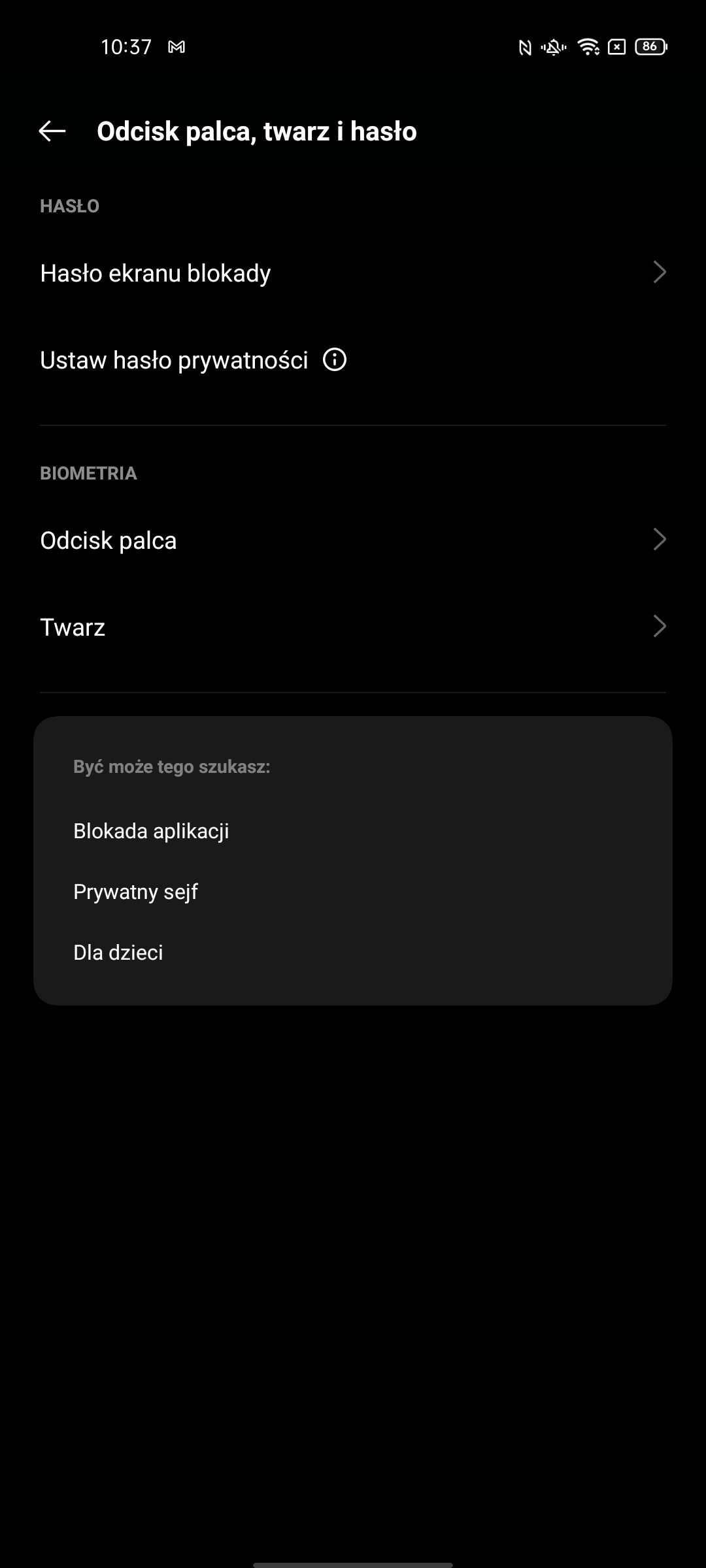Viewport: 706px width, 1568px height.
Task: Go back using the arrow icon
Action: point(52,131)
